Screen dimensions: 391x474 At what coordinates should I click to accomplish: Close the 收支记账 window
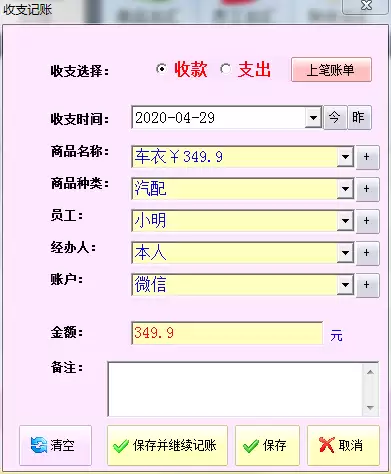[x=366, y=6]
